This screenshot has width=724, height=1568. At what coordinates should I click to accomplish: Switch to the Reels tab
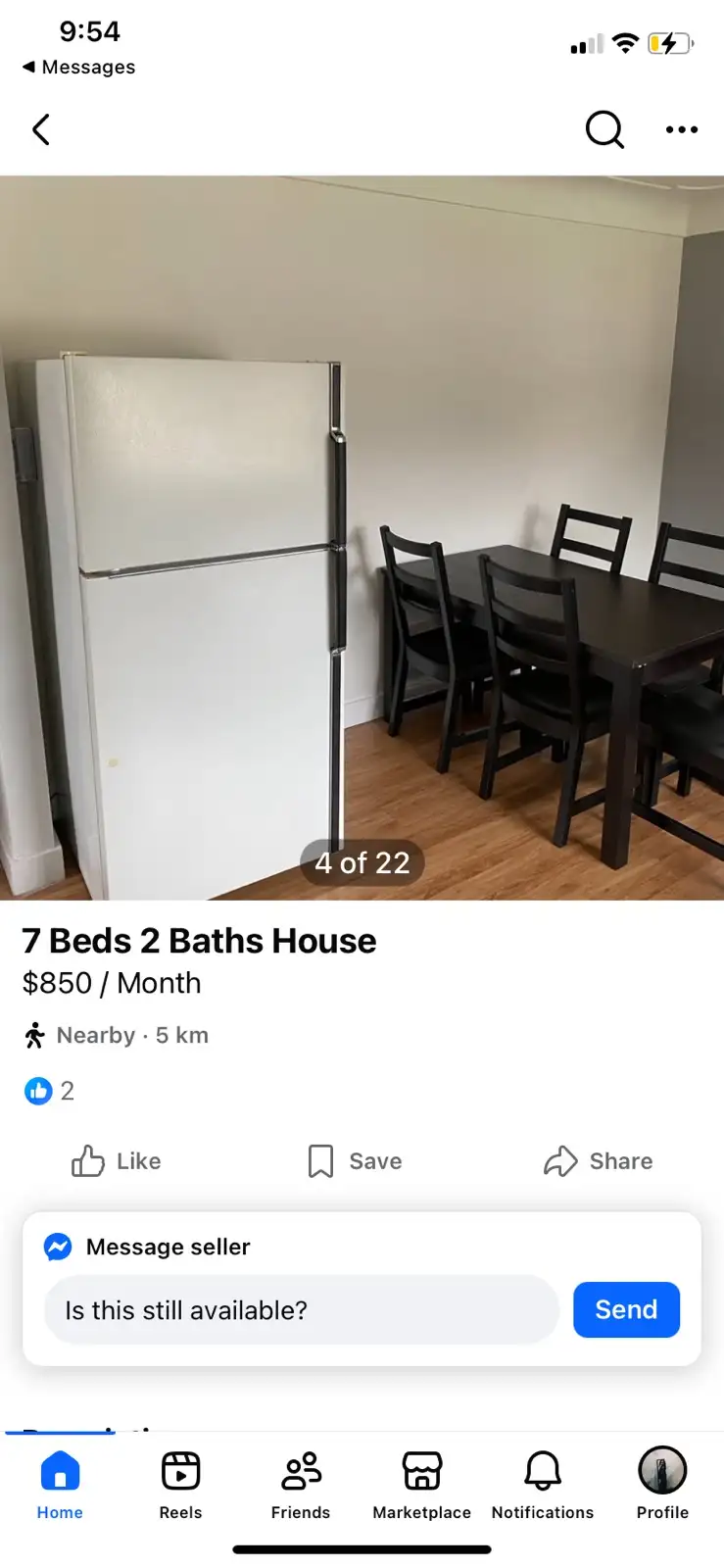[x=180, y=1485]
